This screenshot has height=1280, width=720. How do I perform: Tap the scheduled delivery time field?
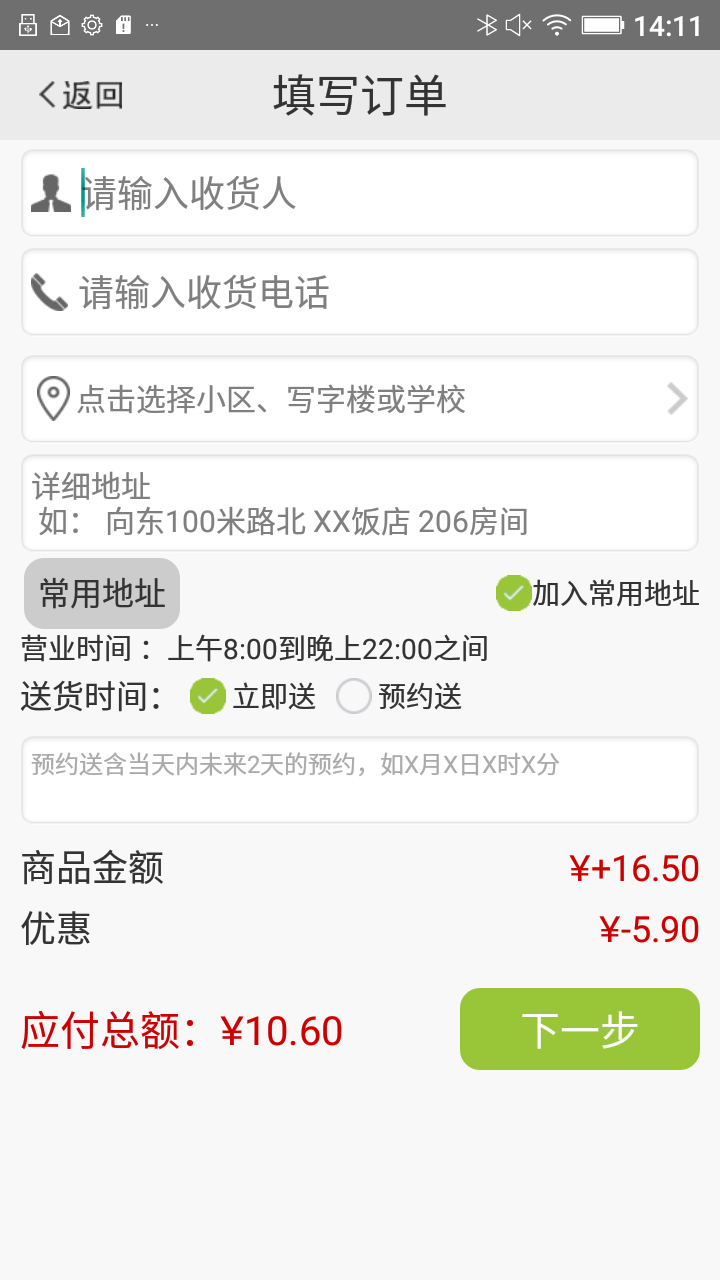(360, 780)
